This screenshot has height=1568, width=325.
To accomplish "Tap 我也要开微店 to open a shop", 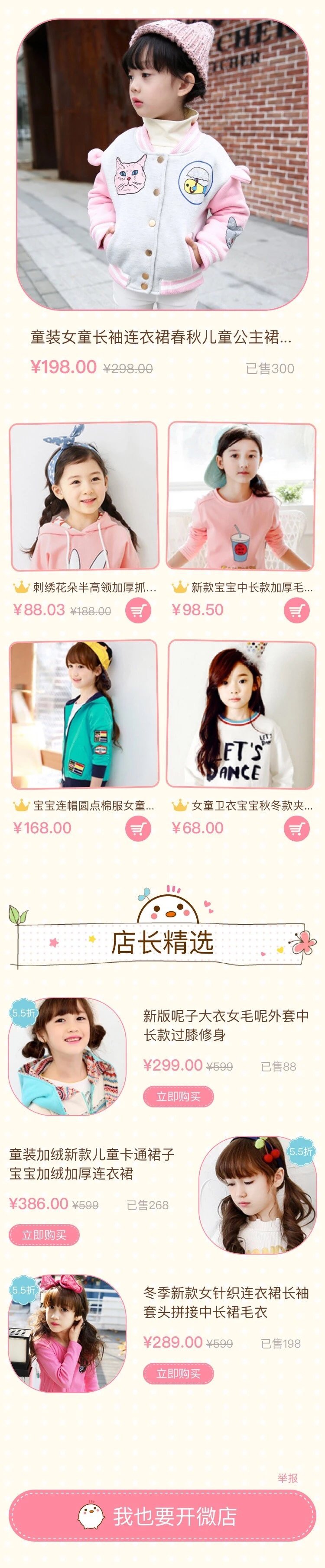I will point(162,1516).
